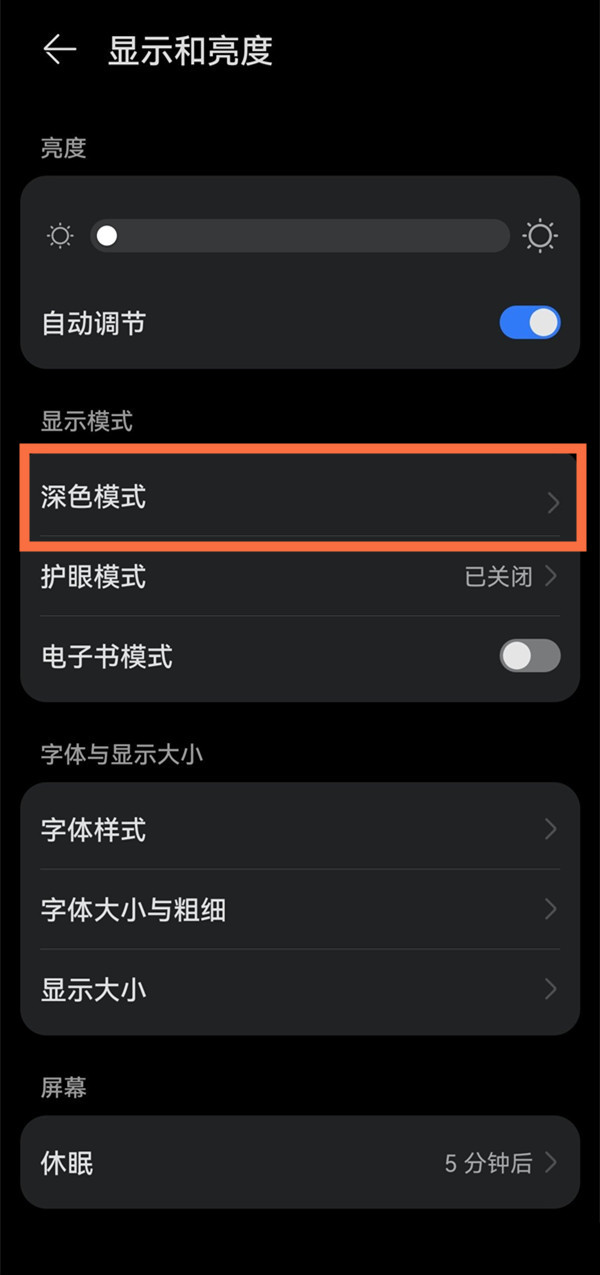The image size is (600, 1275).
Task: Tap the brightness slider track
Action: pos(300,236)
